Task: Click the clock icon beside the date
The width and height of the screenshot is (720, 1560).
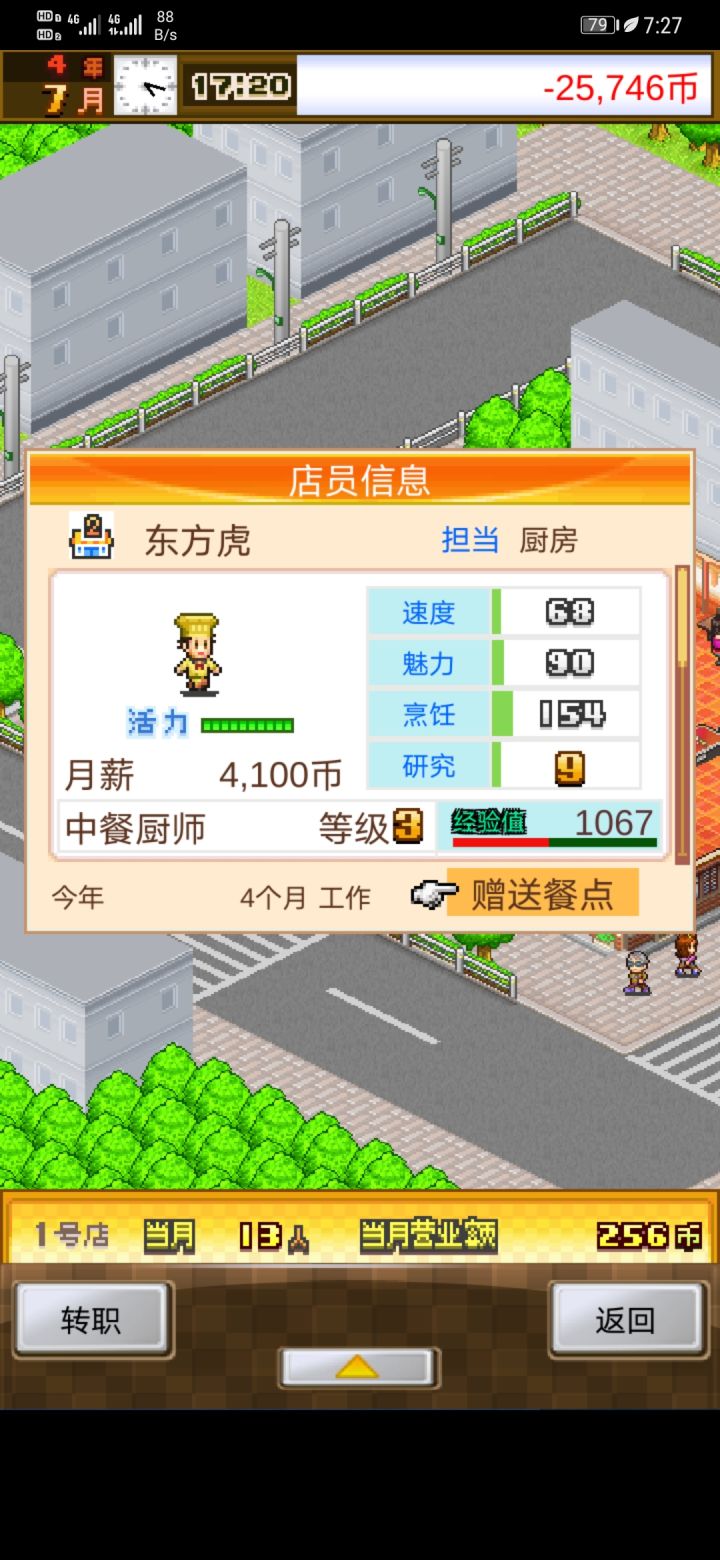Action: [x=146, y=87]
